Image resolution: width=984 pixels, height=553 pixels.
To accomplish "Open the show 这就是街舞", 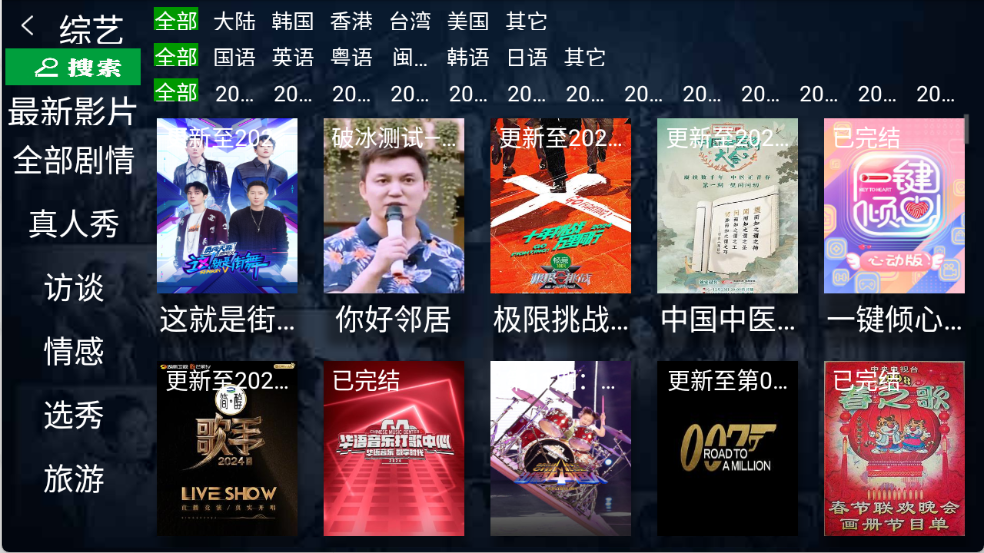I will point(227,206).
